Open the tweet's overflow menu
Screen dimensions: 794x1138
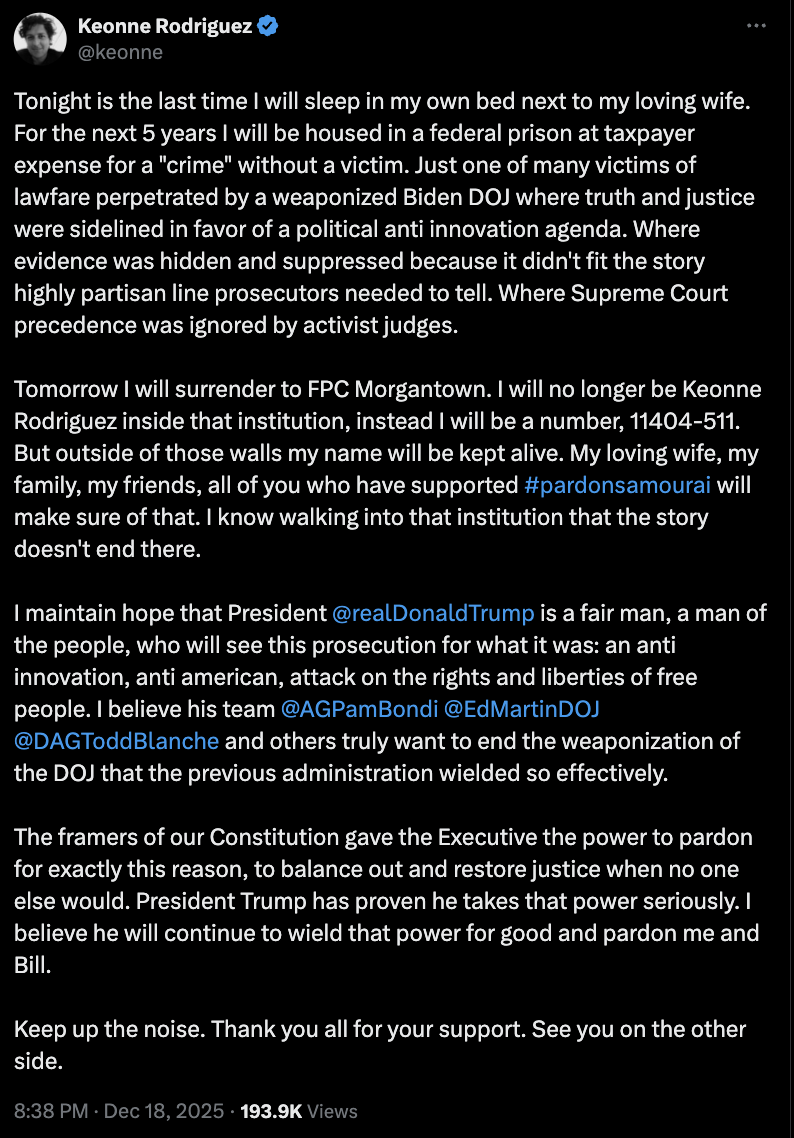click(x=756, y=26)
